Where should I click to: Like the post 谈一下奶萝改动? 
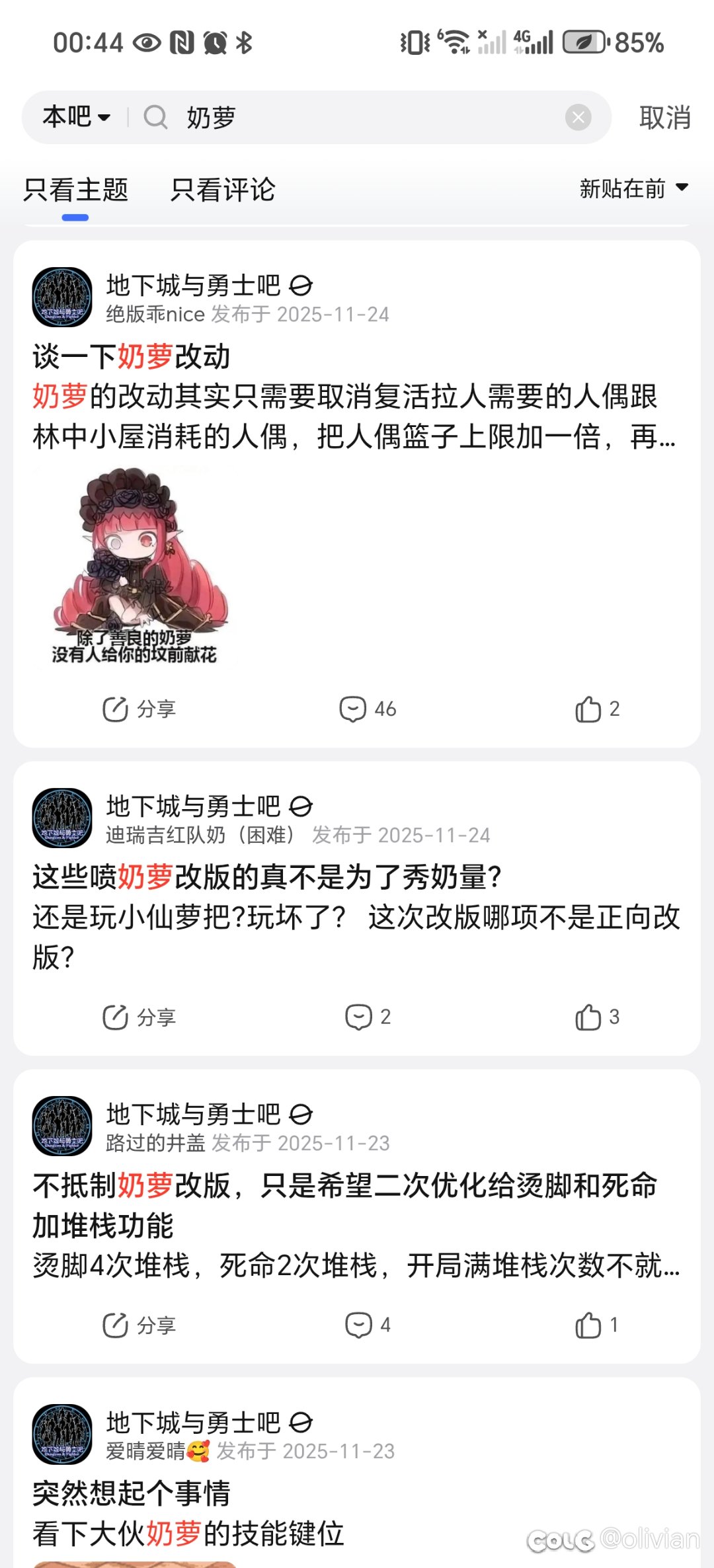(x=596, y=709)
